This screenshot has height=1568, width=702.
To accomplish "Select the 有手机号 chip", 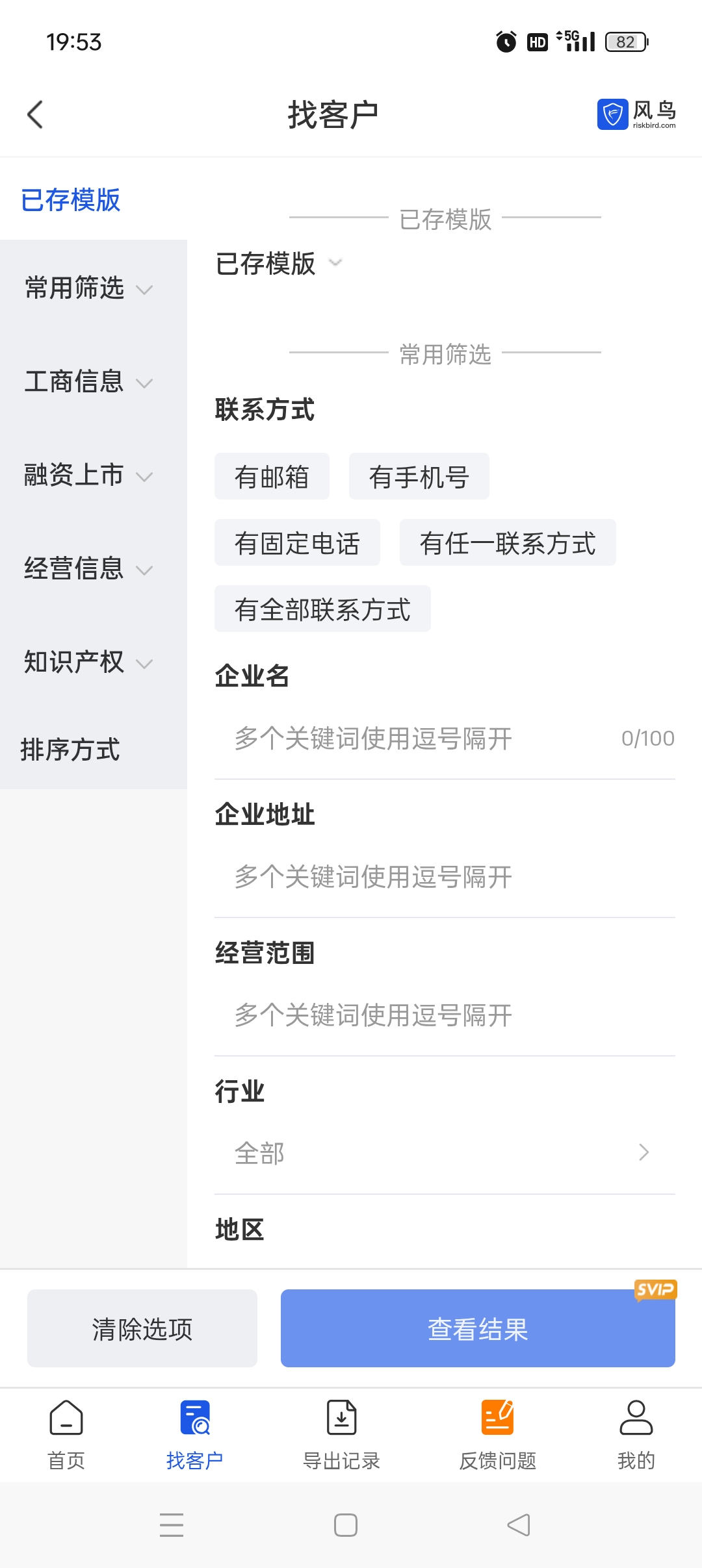I will (419, 477).
